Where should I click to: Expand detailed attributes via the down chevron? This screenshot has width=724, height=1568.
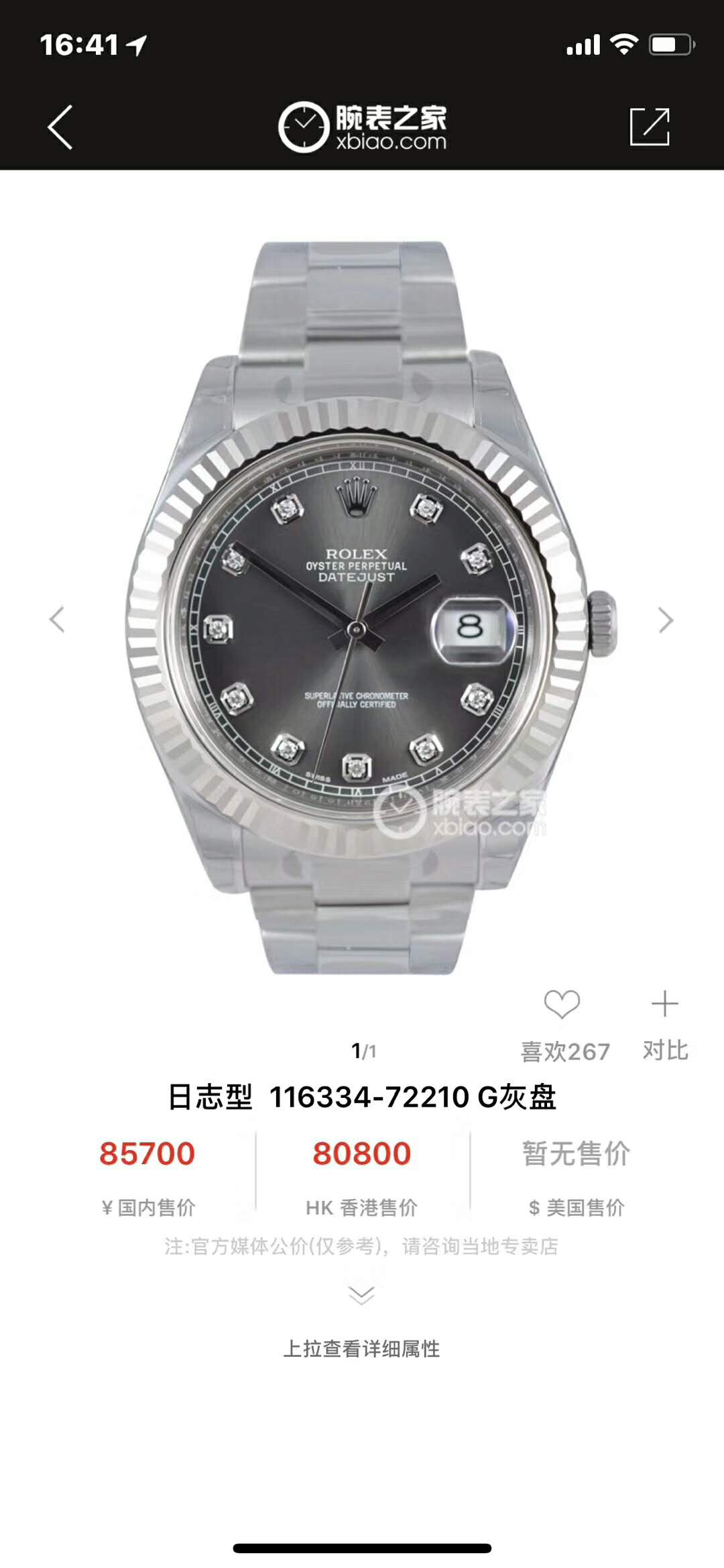(x=362, y=1295)
